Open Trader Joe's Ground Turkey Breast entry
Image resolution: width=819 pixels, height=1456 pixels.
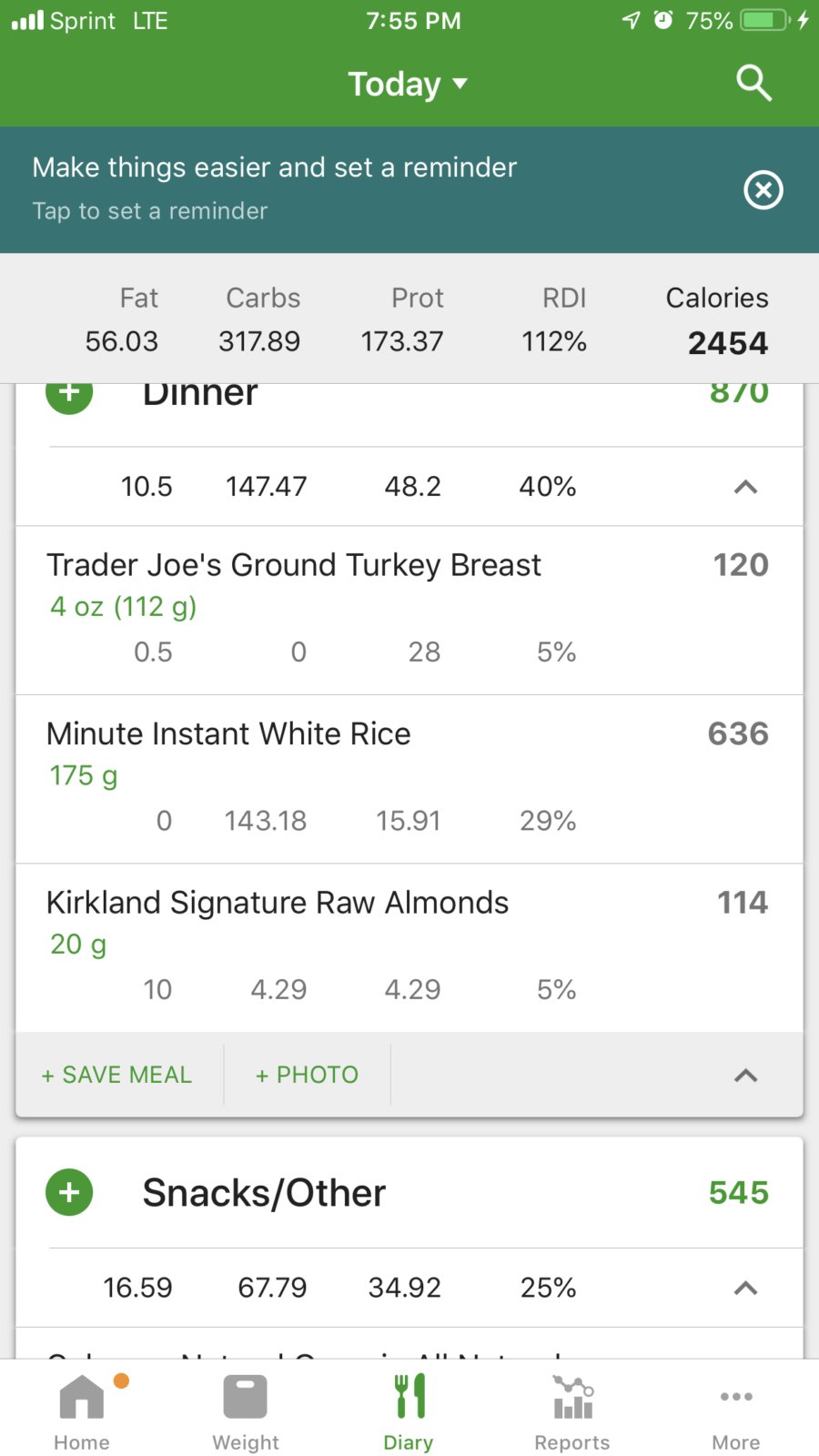point(409,610)
